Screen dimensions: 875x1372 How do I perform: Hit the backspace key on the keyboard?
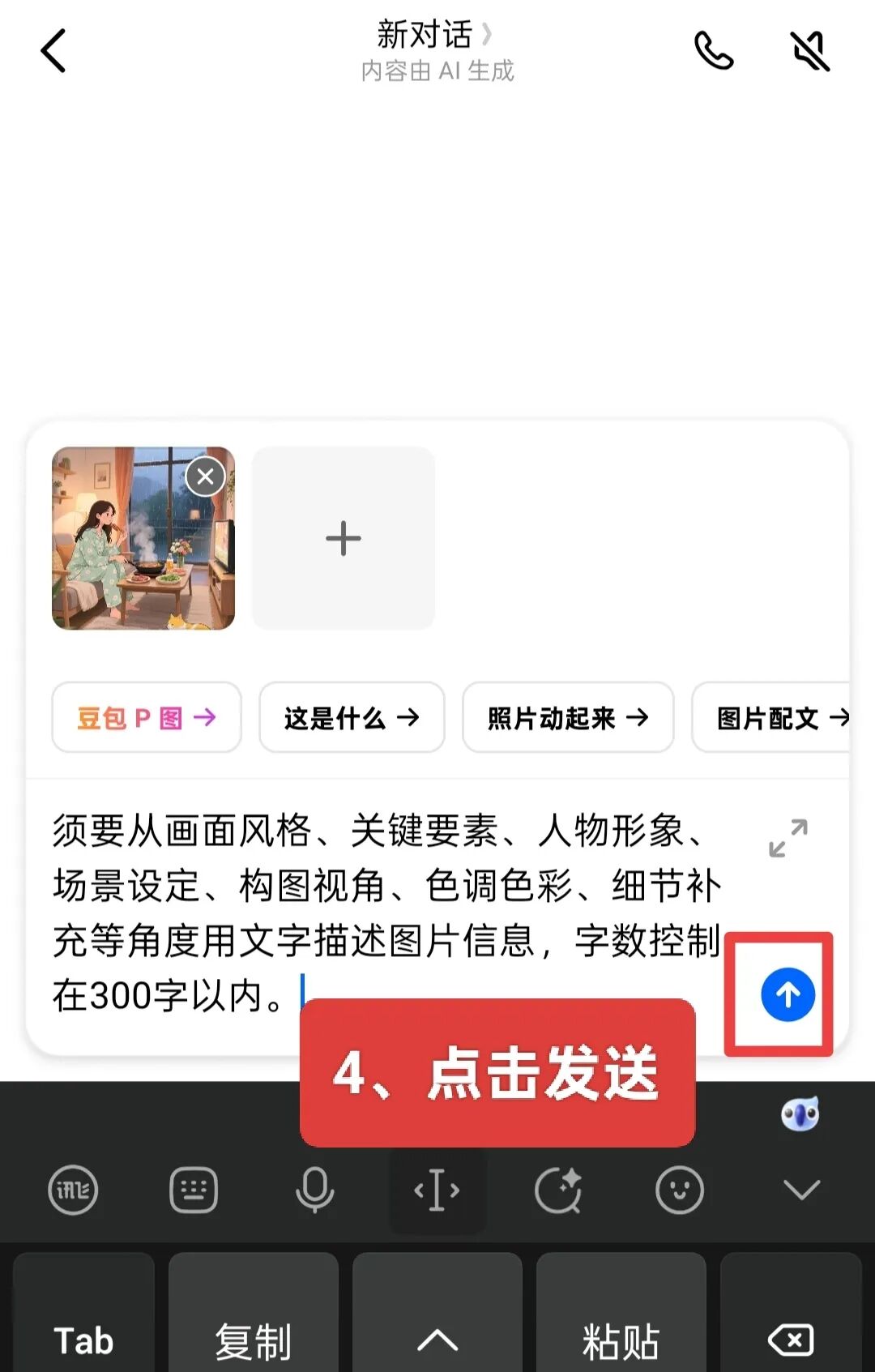coord(790,1340)
